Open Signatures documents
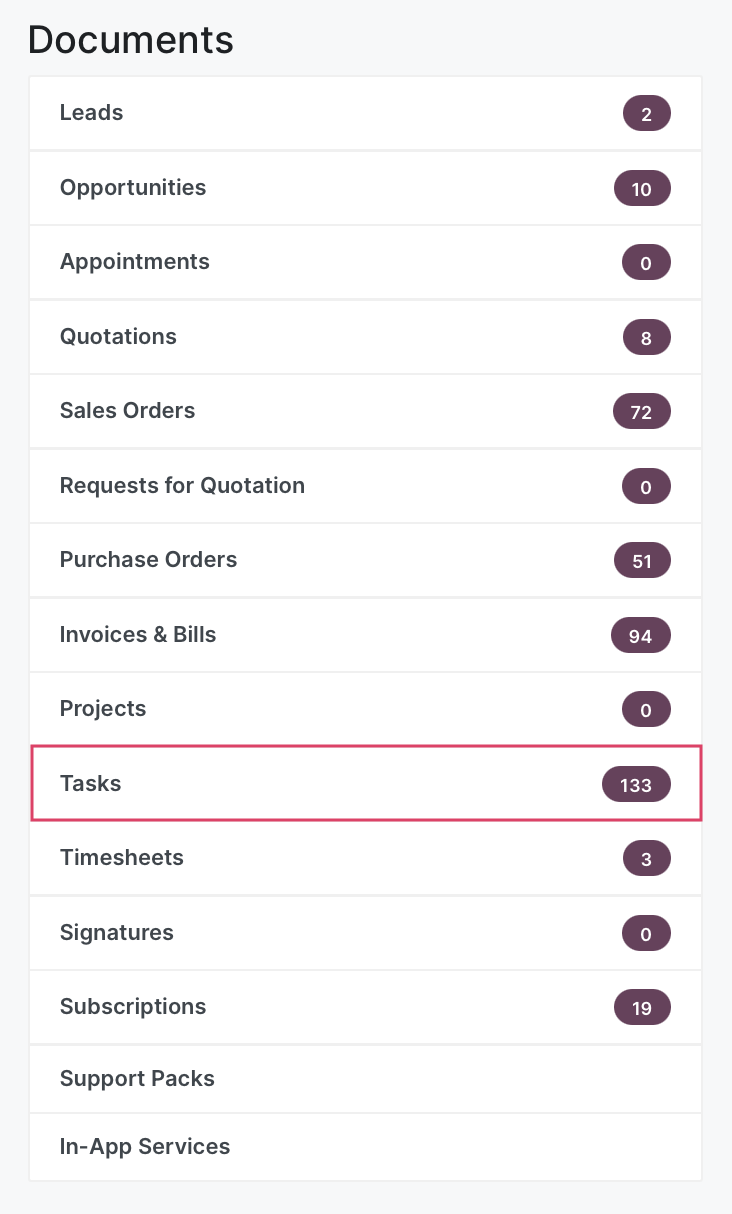 pyautogui.click(x=366, y=933)
